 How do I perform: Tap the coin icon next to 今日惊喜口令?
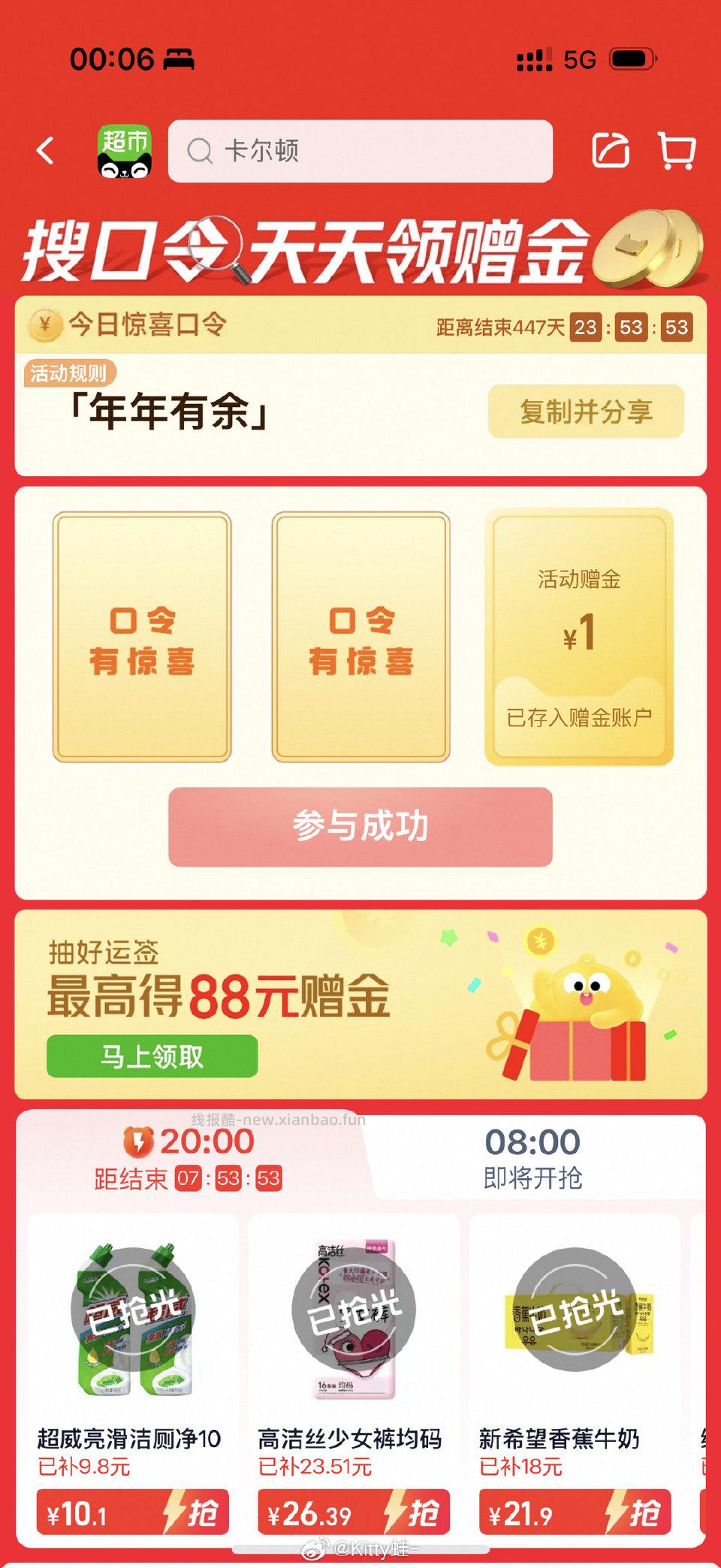[x=45, y=326]
